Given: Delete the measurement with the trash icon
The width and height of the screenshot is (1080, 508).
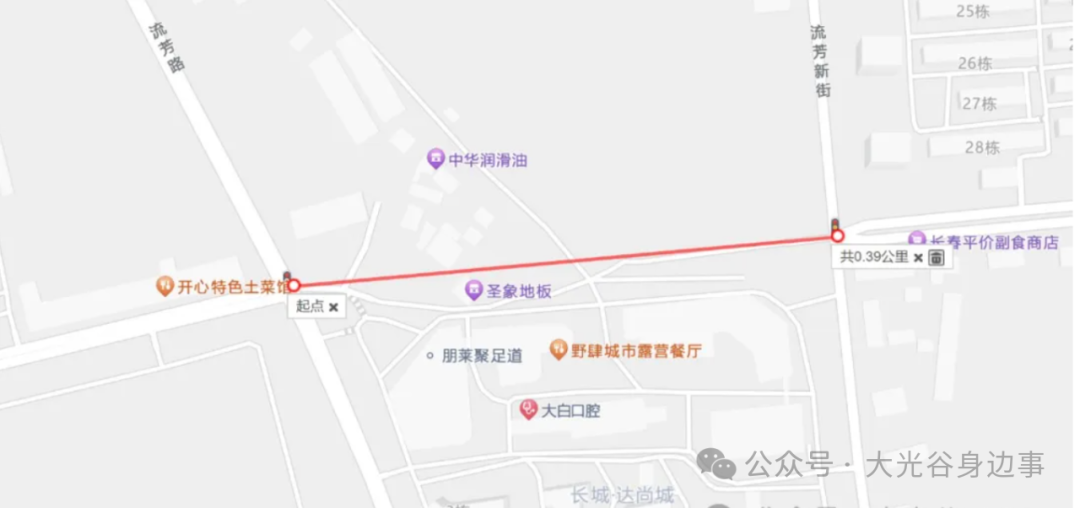Looking at the screenshot, I should tap(936, 258).
